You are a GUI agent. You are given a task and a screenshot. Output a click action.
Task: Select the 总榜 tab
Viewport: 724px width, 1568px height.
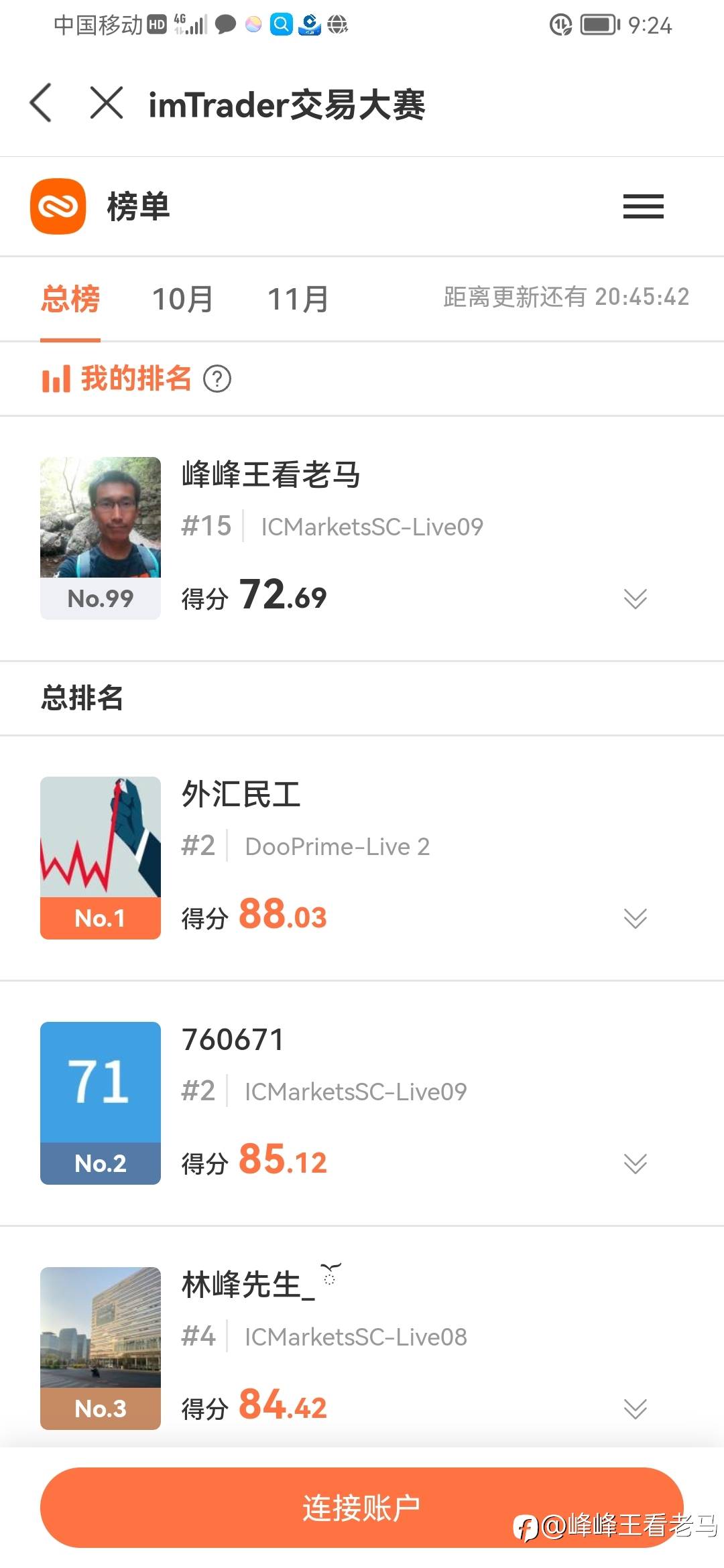70,299
